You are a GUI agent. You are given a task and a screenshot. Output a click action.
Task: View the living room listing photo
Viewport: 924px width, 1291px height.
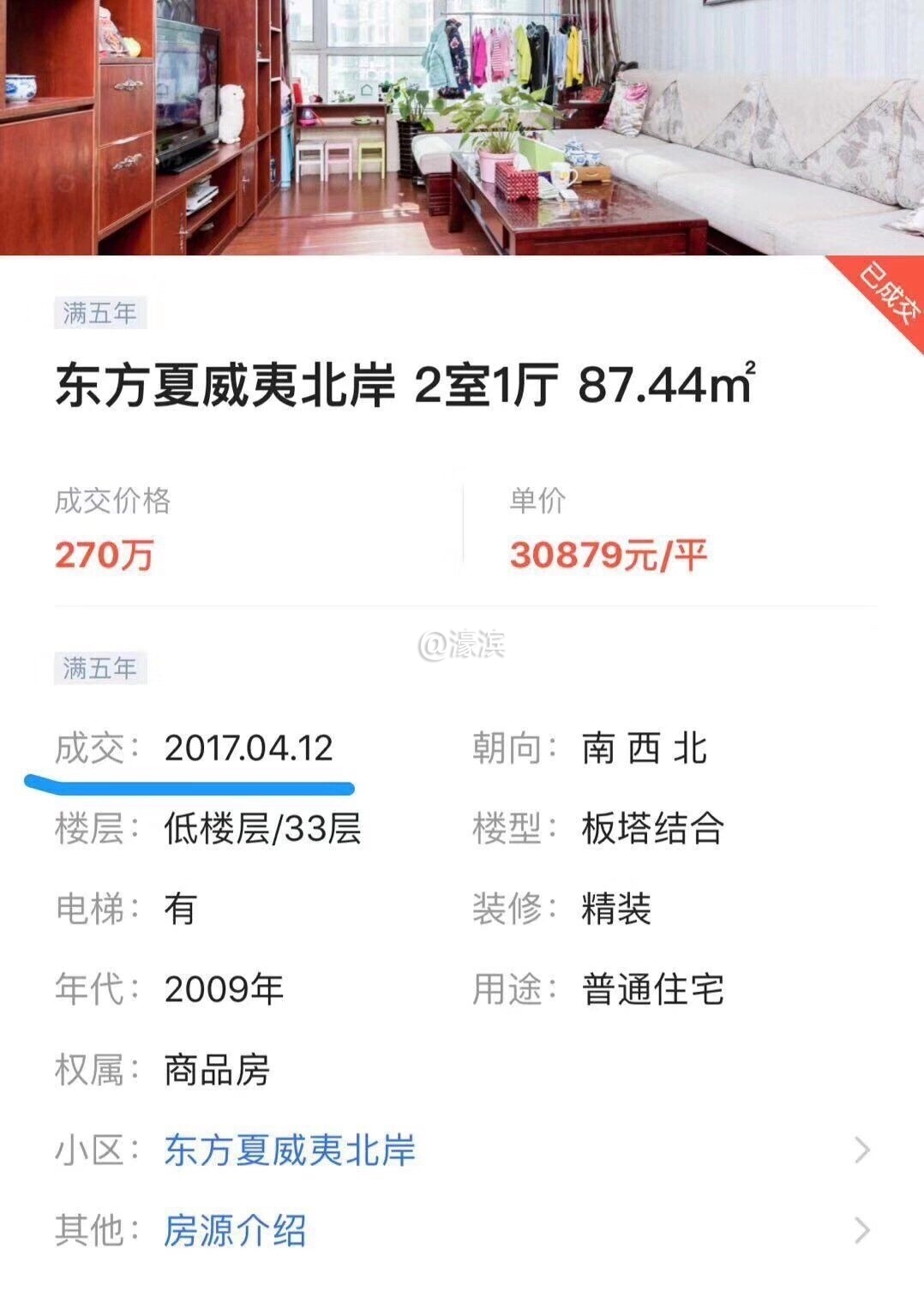[x=461, y=127]
